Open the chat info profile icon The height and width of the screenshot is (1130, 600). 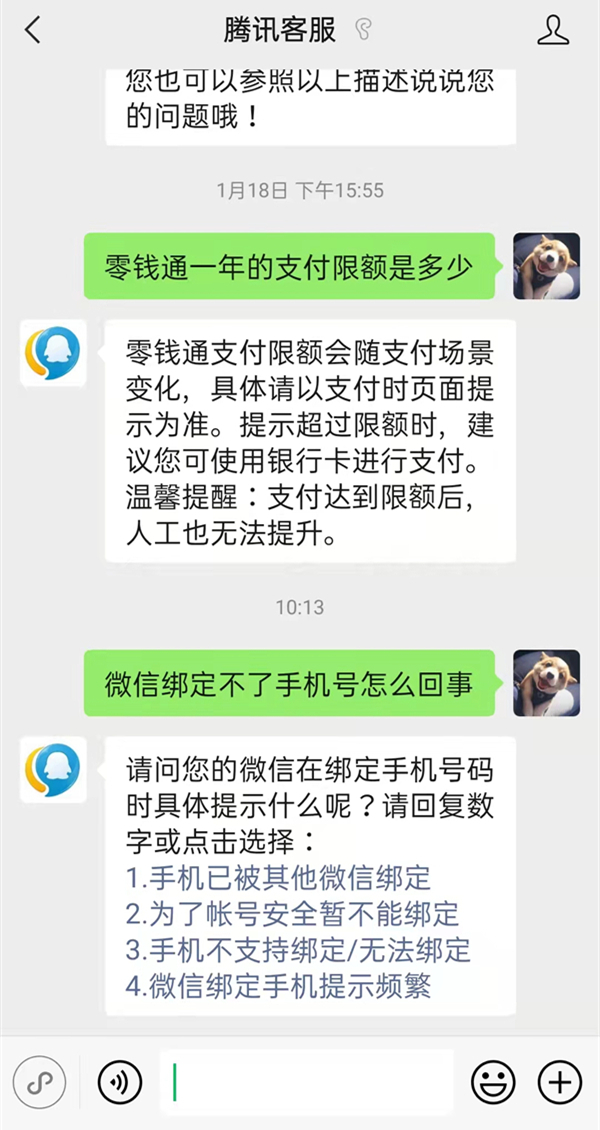coord(552,30)
